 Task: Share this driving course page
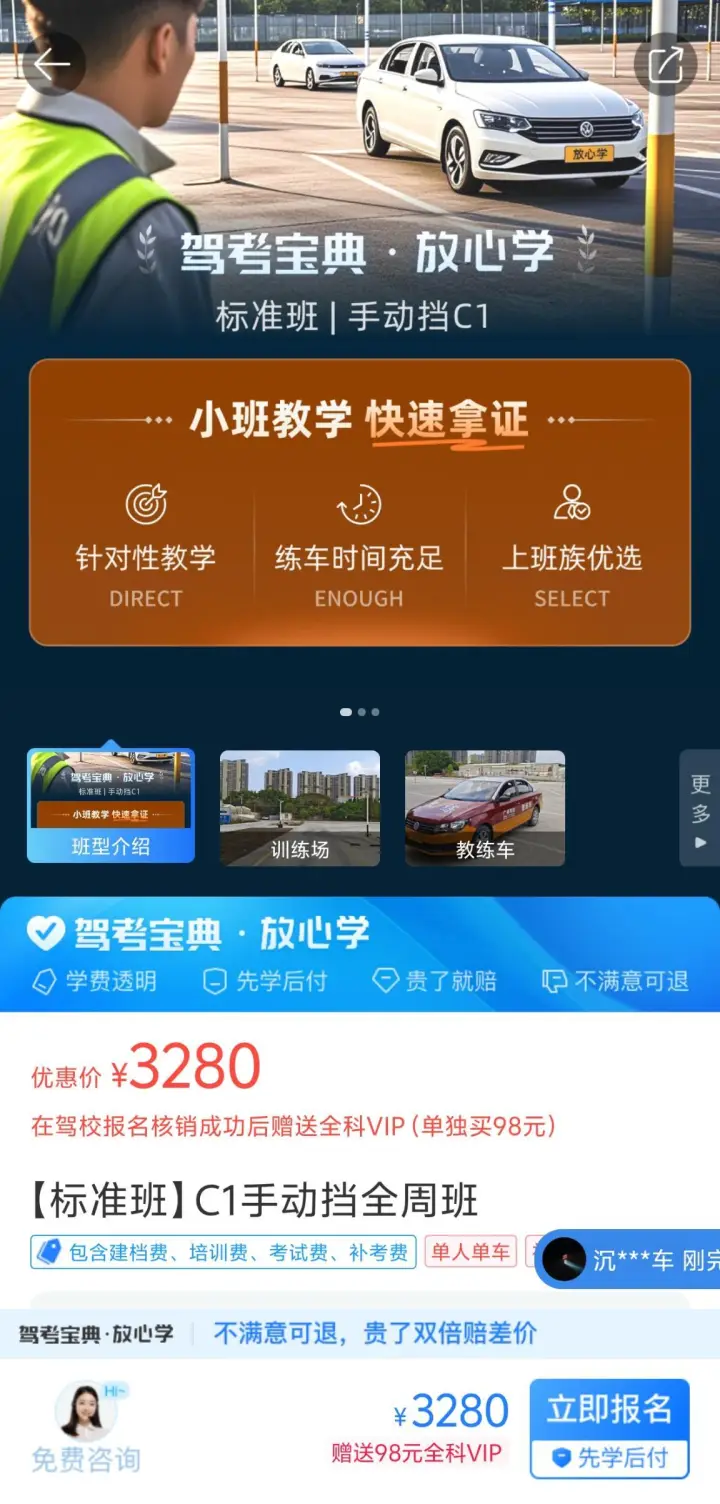pos(666,65)
